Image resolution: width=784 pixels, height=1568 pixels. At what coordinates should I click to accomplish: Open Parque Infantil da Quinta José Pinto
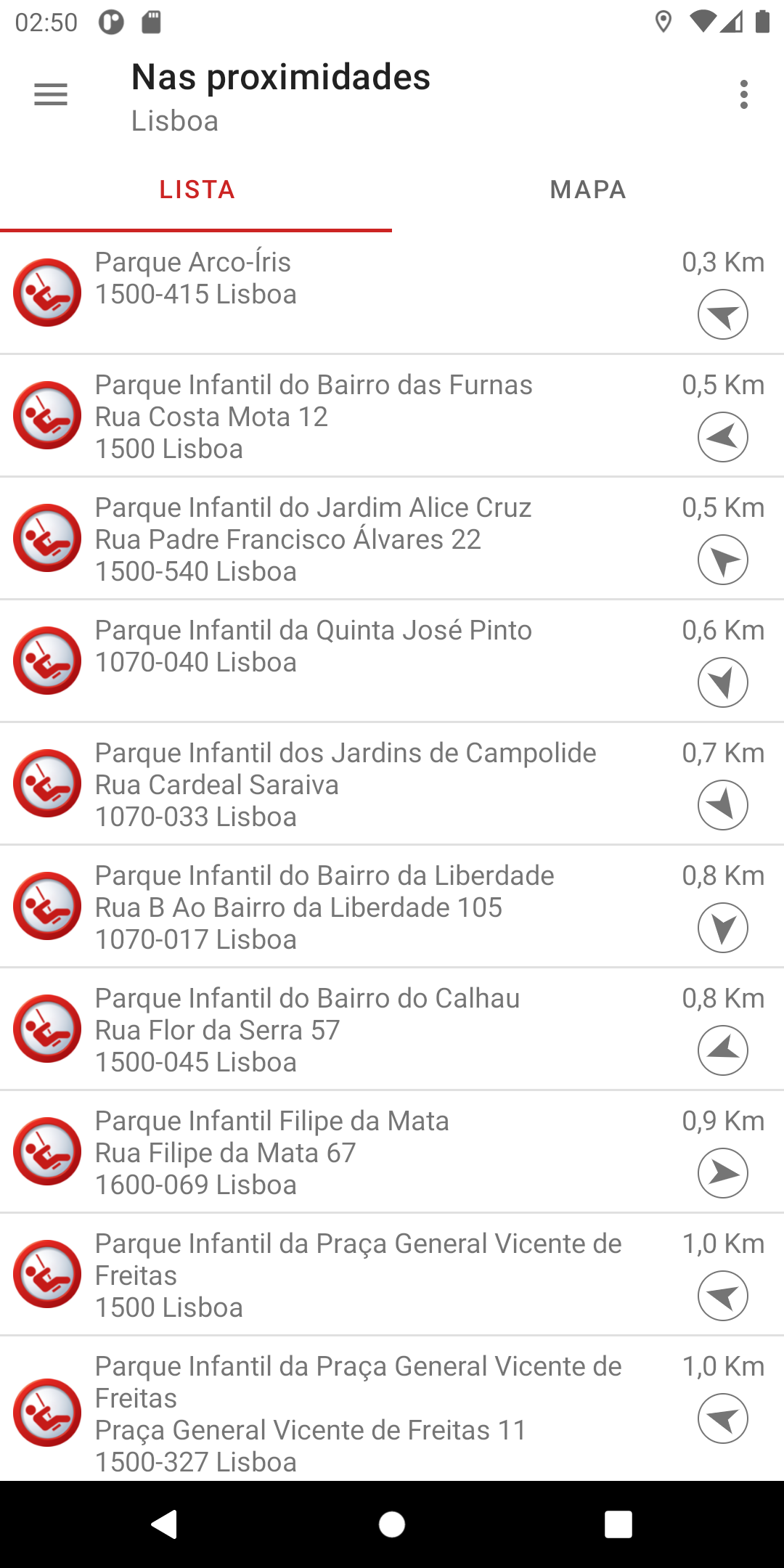392,661
